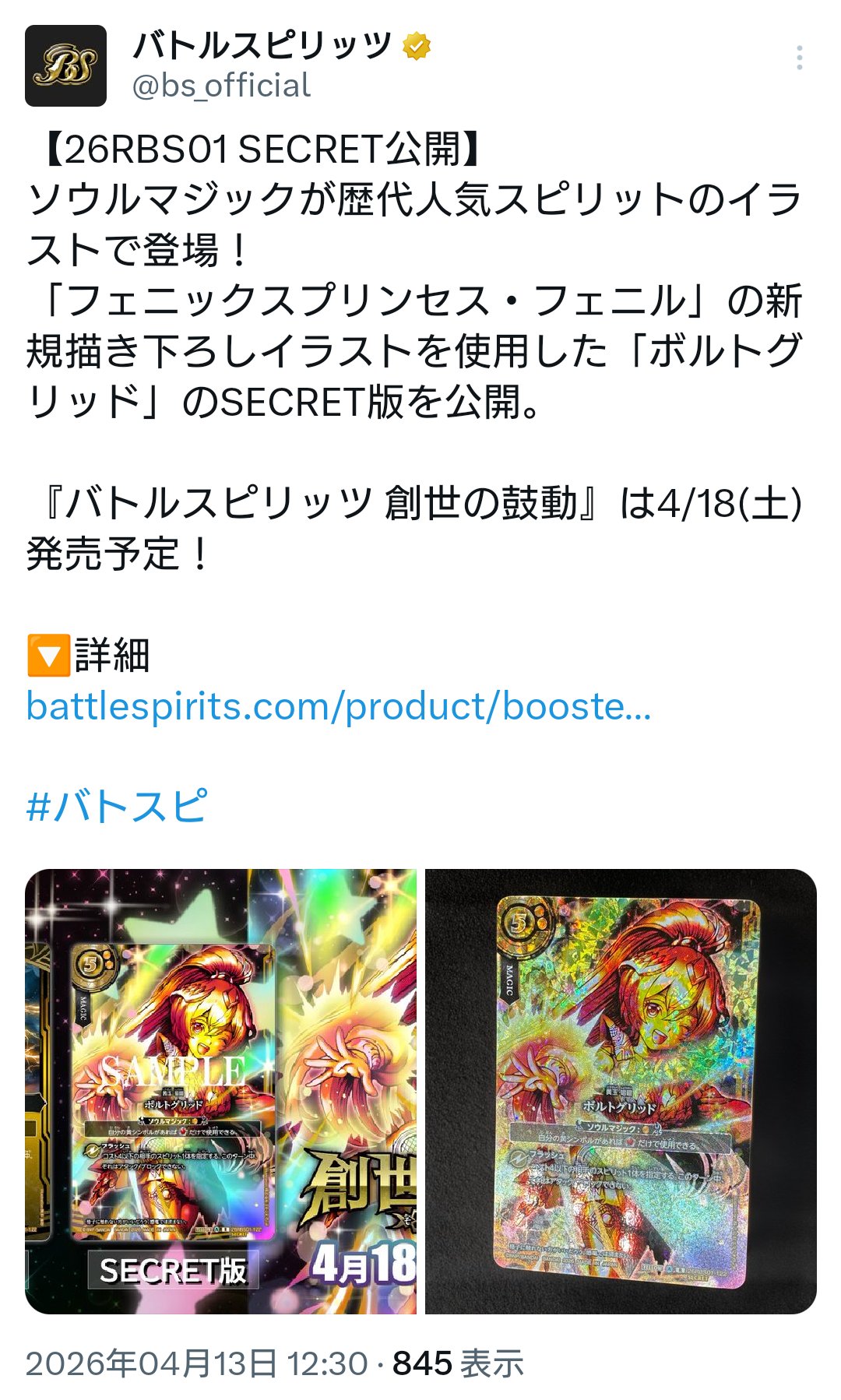This screenshot has width=841, height=1400.
Task: Open the battlespirits.com product link
Action: pyautogui.click(x=338, y=706)
